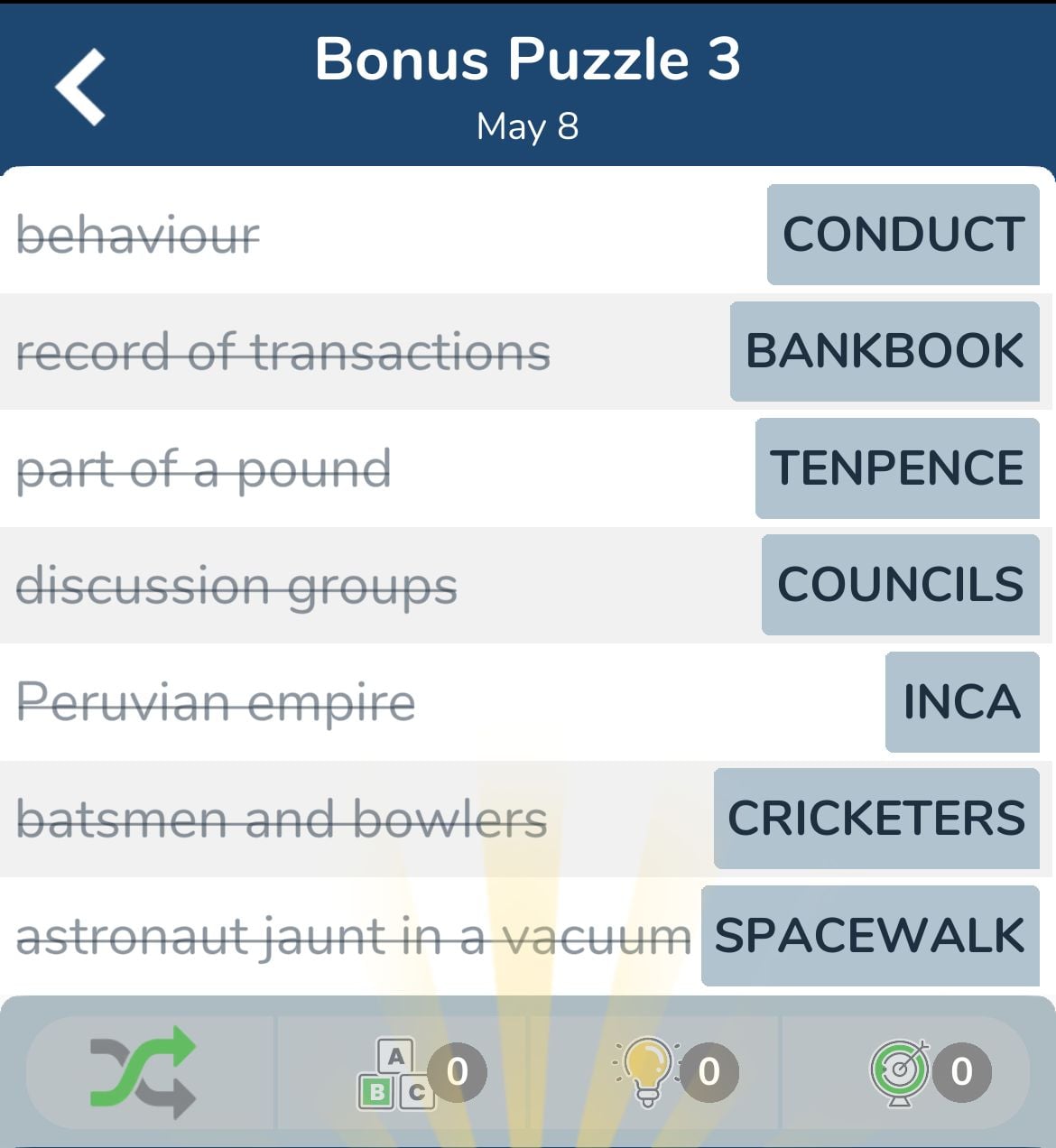This screenshot has width=1056, height=1148.
Task: Use the lightbulb hint
Action: 648,1072
